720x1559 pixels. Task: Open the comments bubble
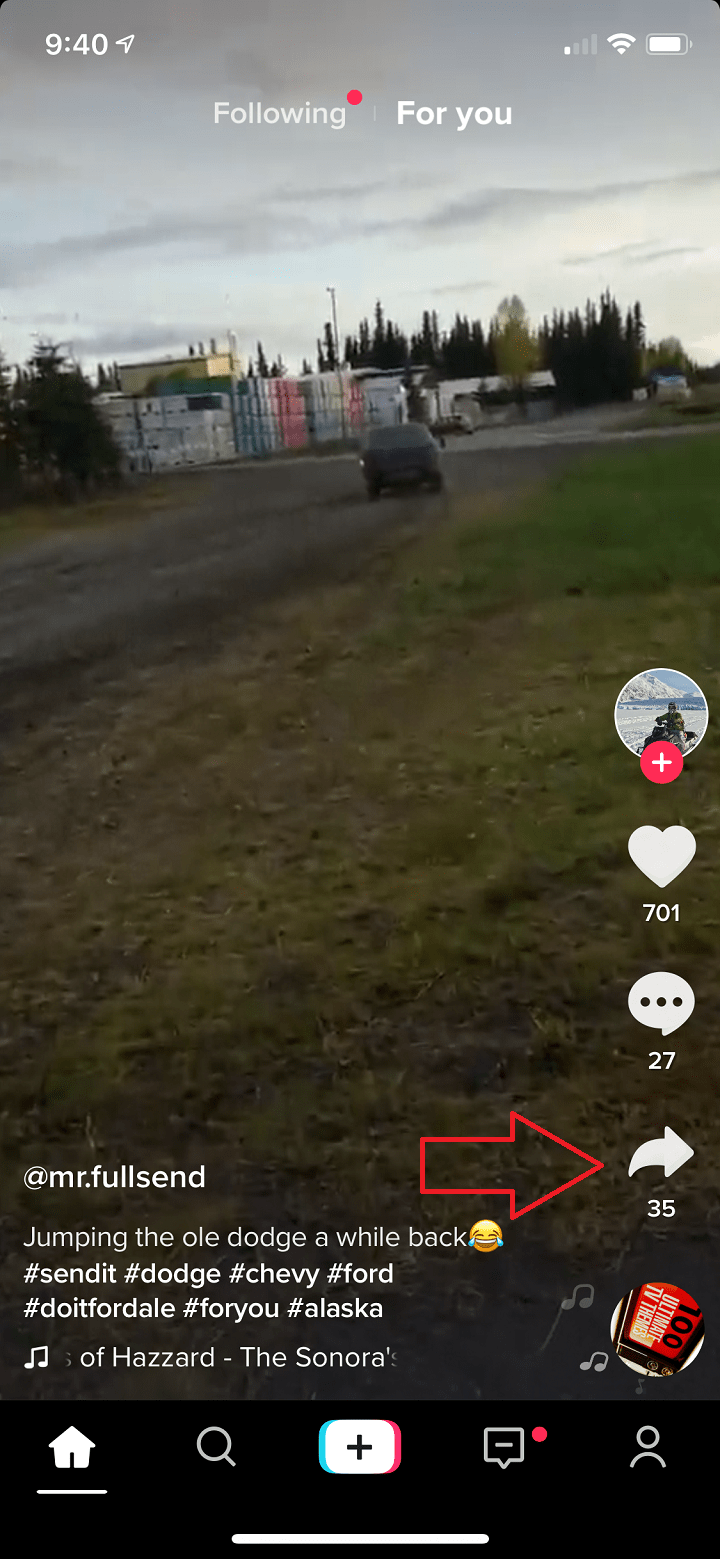tap(661, 1004)
